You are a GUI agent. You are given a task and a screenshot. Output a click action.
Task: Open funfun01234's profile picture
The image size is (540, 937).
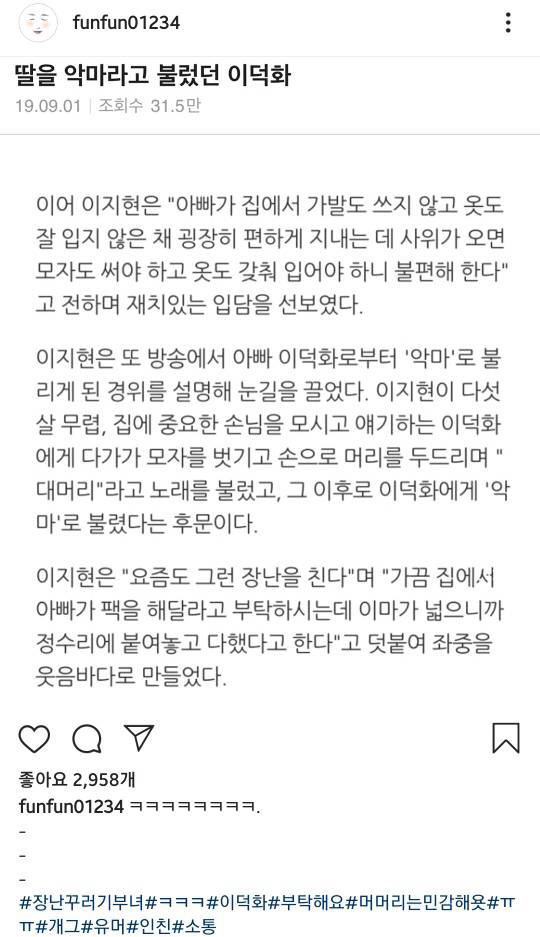(39, 23)
